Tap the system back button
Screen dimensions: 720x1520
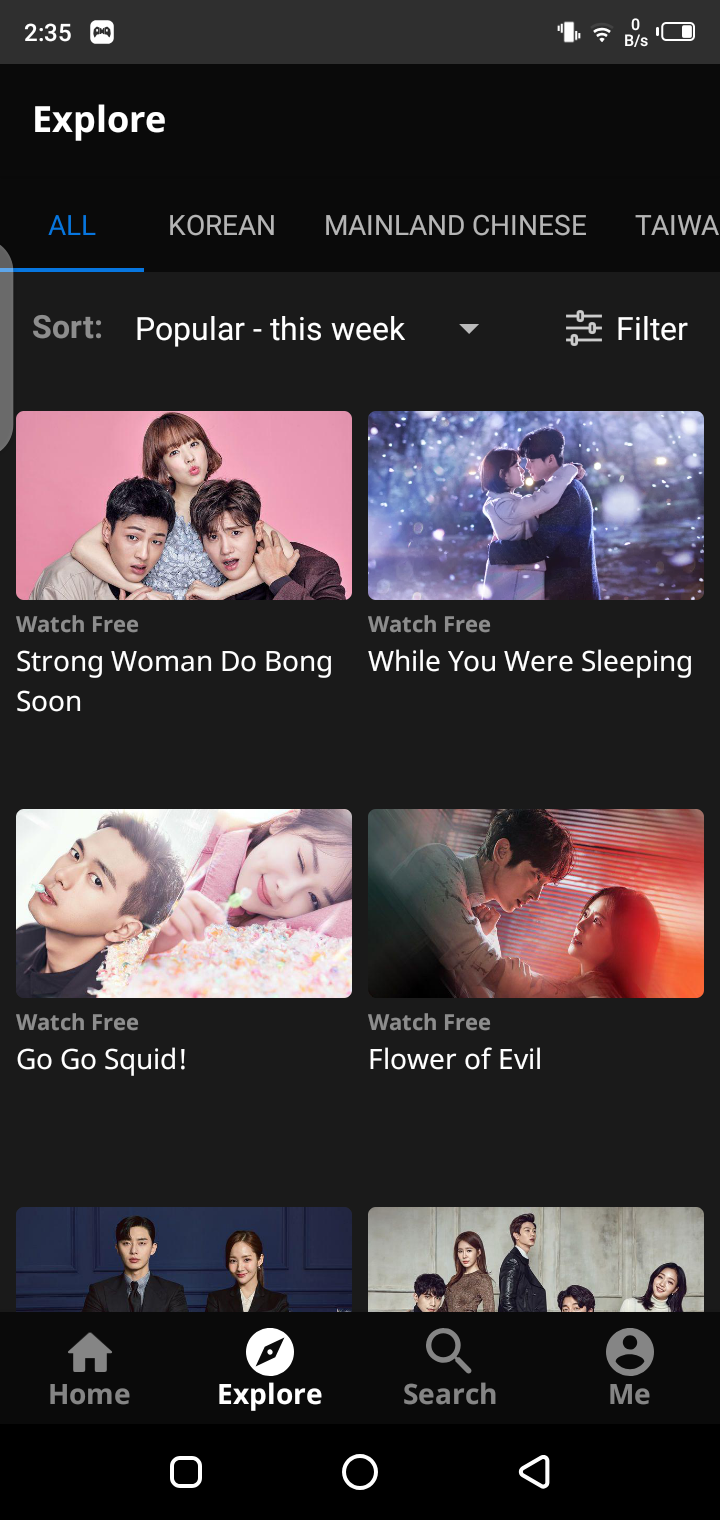click(534, 1471)
